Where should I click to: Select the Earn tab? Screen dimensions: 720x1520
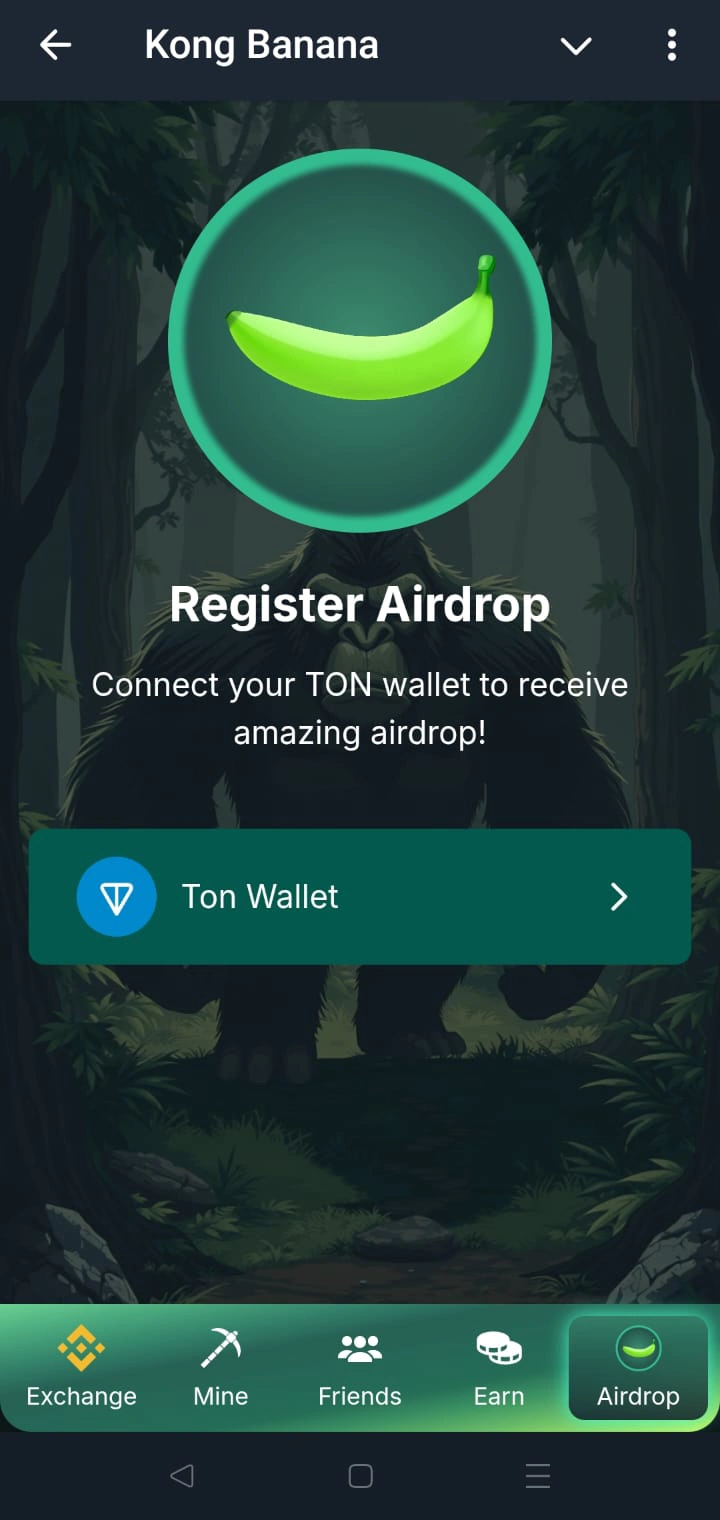(499, 1368)
